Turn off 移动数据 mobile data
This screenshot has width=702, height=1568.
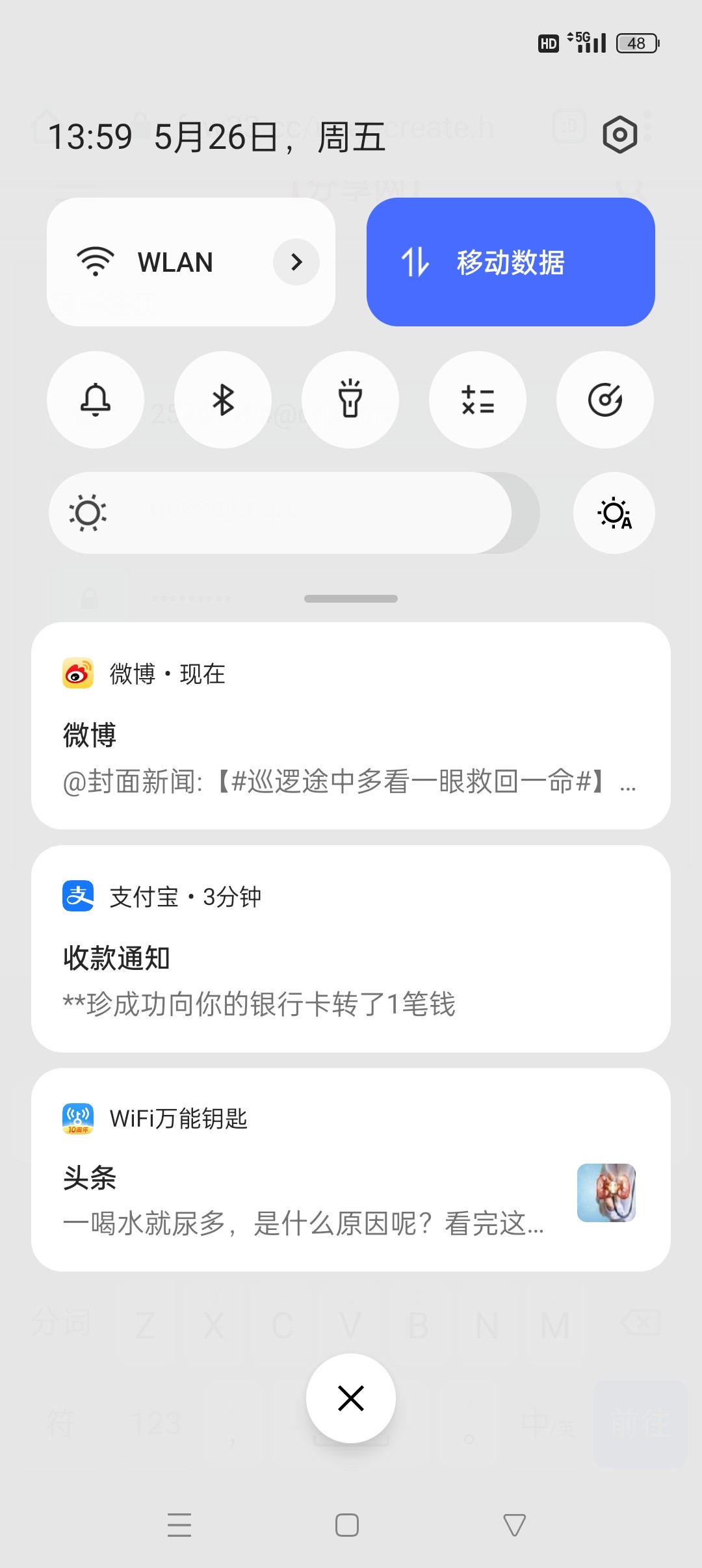pyautogui.click(x=510, y=262)
